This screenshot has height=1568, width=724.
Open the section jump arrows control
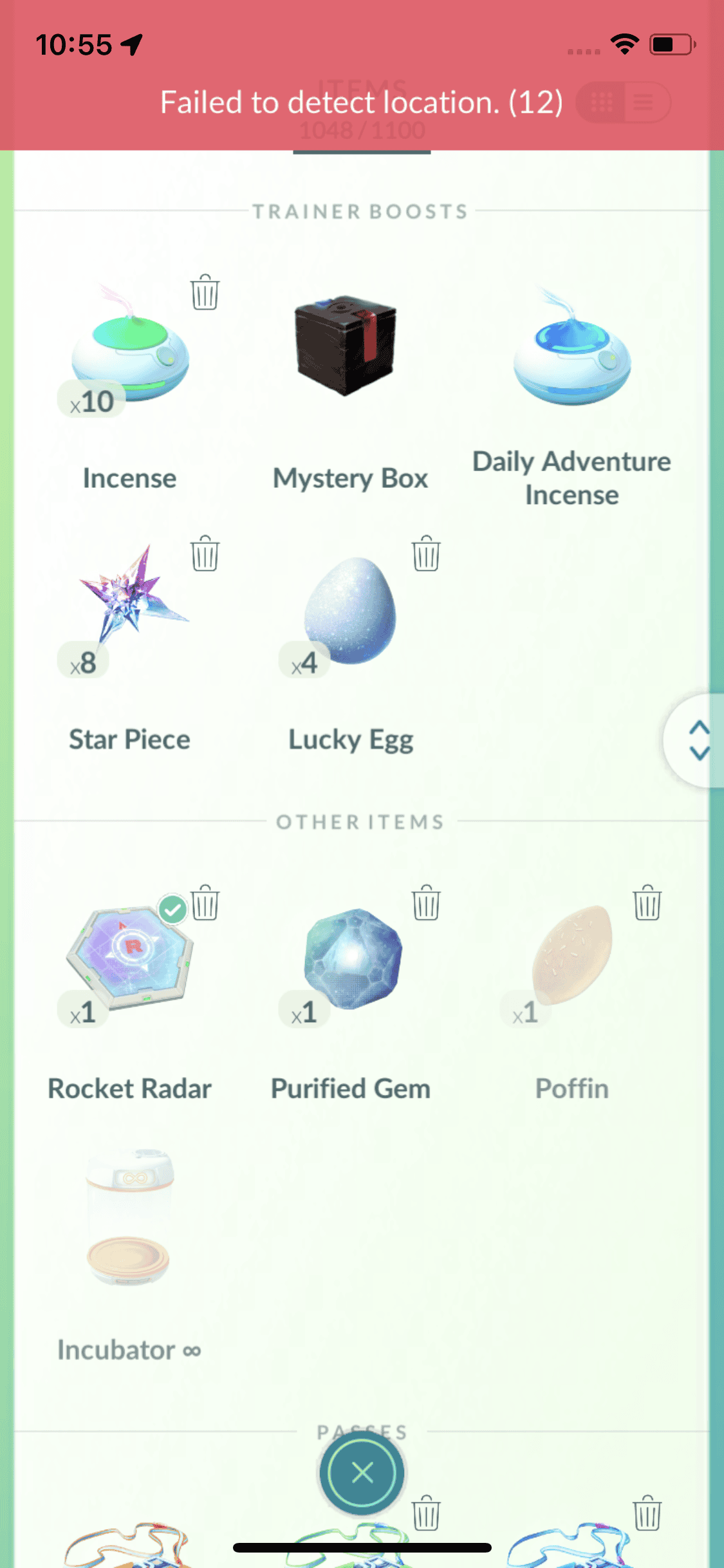click(698, 740)
